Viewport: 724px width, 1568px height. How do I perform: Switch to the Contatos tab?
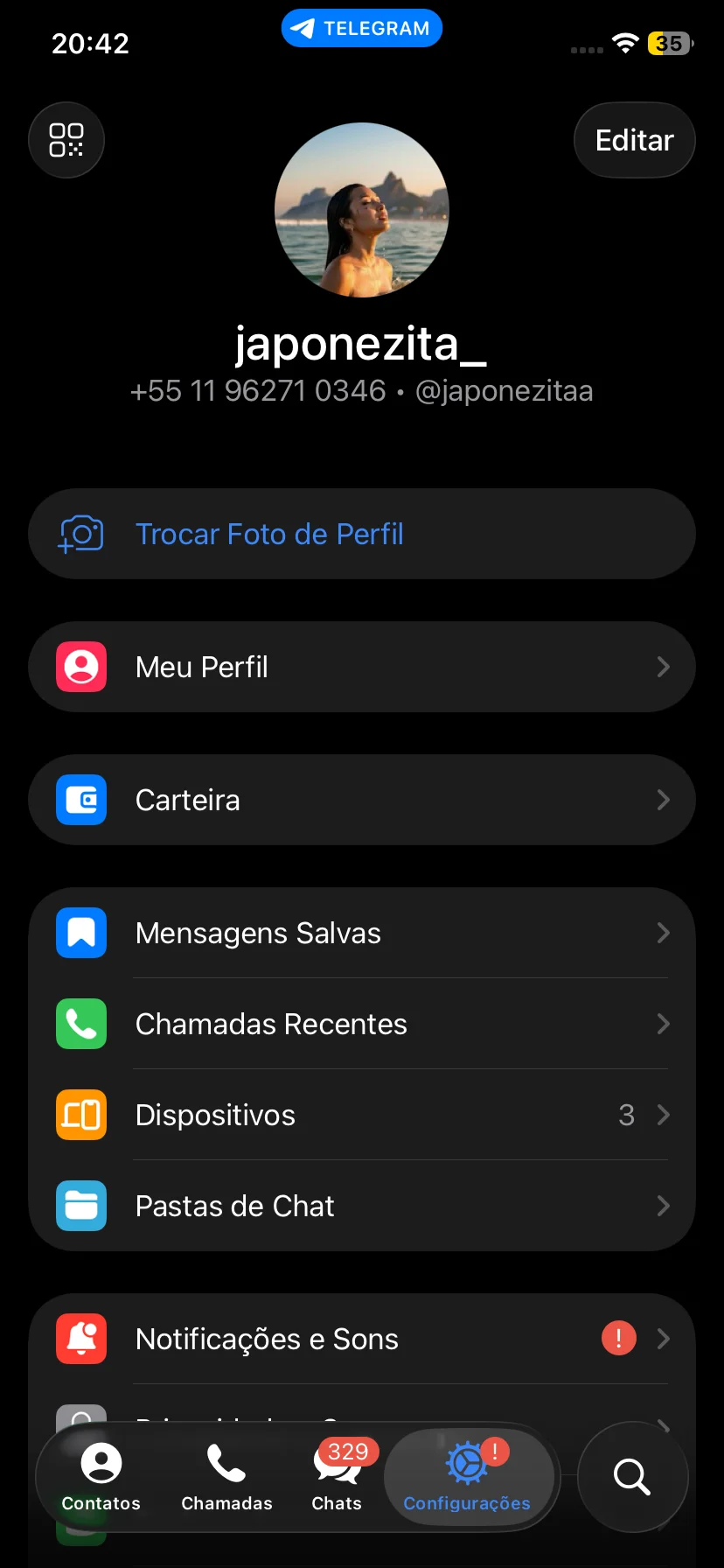[101, 1477]
